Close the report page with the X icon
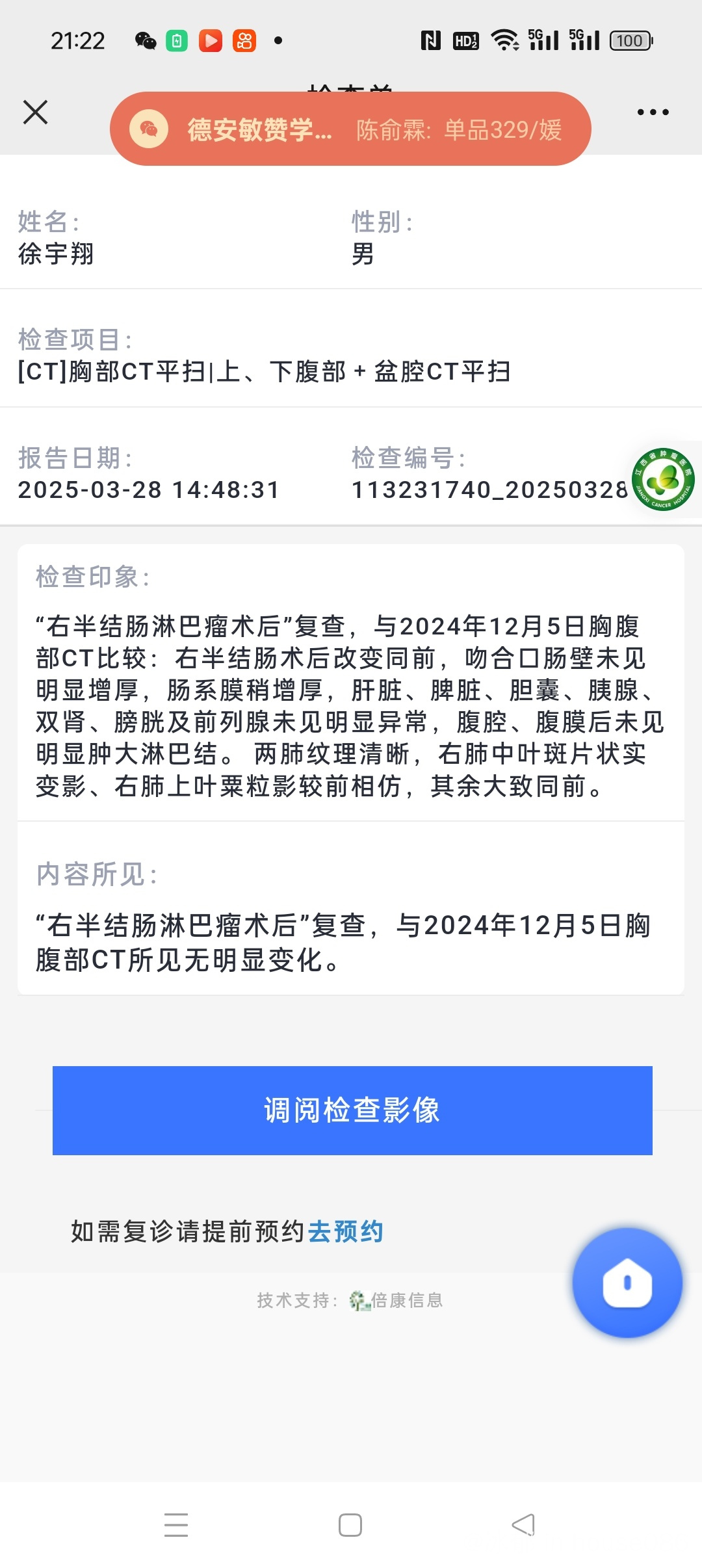This screenshot has height=1568, width=702. (x=35, y=112)
